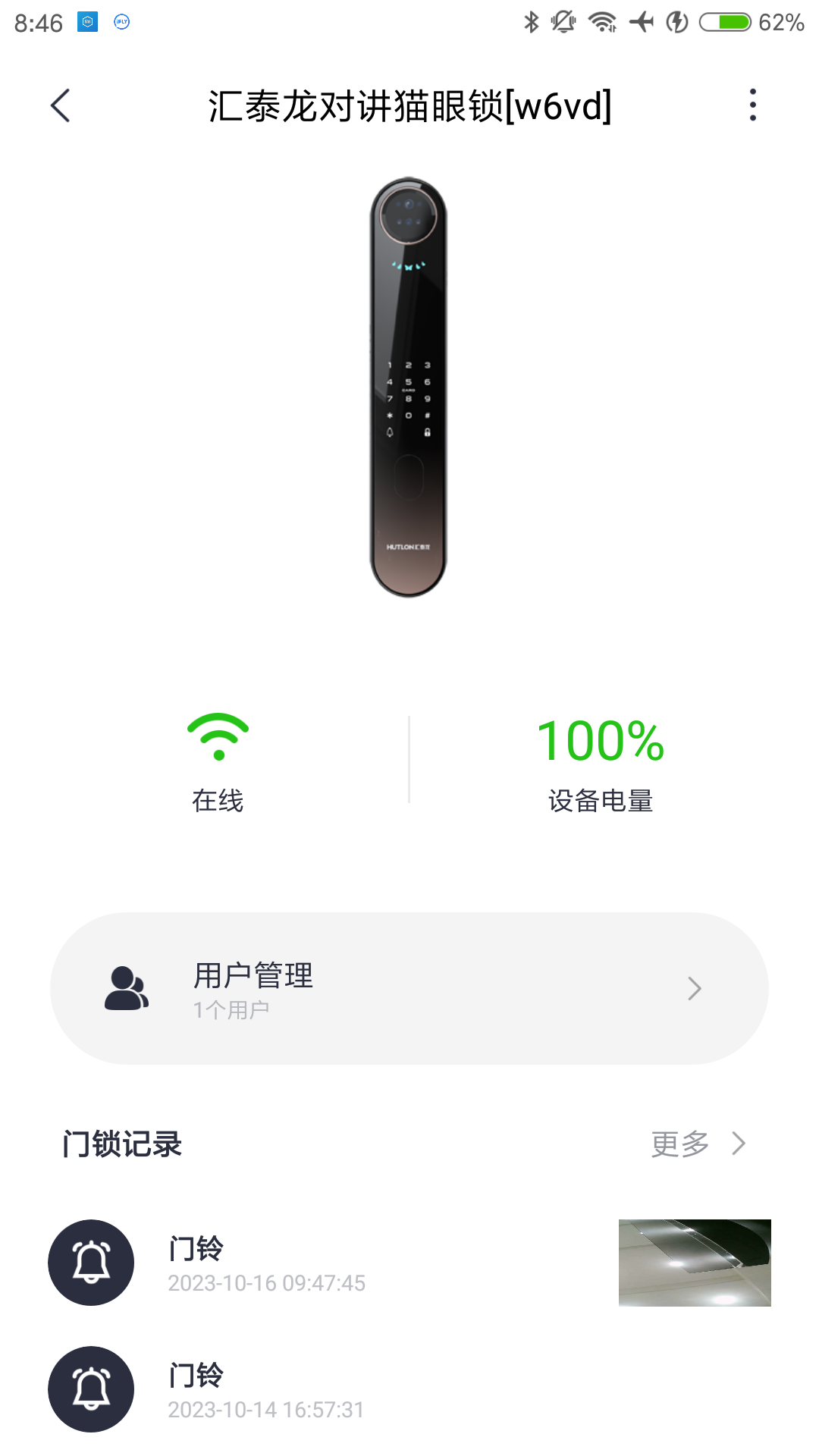The height and width of the screenshot is (1456, 819).
Task: View 更多 door lock records
Action: click(x=698, y=1144)
